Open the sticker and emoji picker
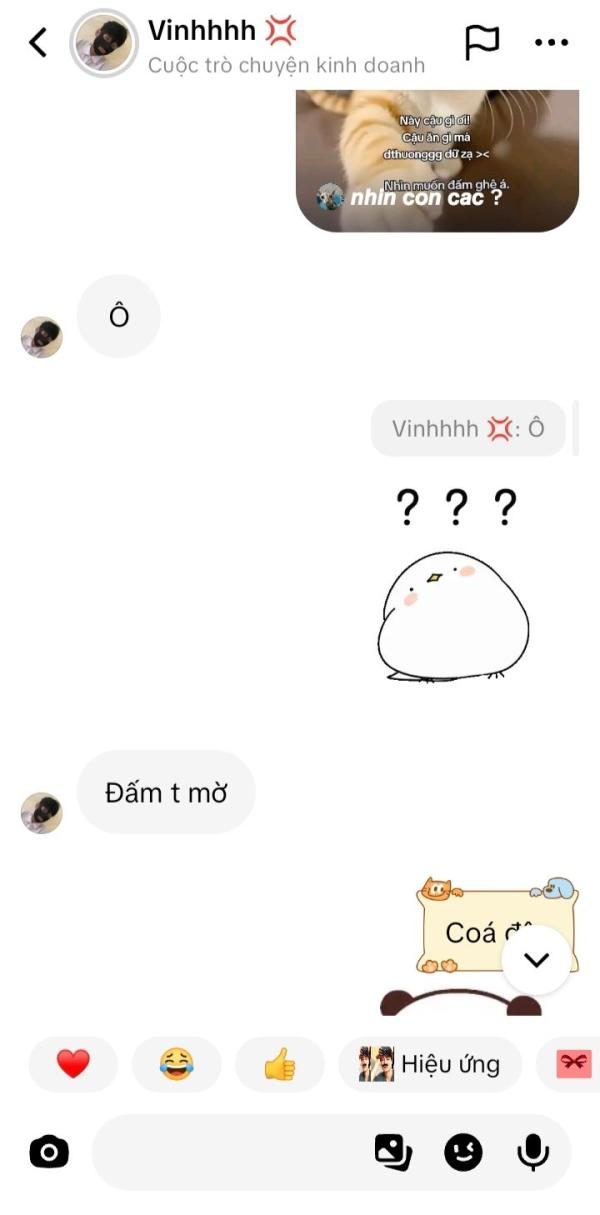This screenshot has height=1215, width=600. (463, 1152)
